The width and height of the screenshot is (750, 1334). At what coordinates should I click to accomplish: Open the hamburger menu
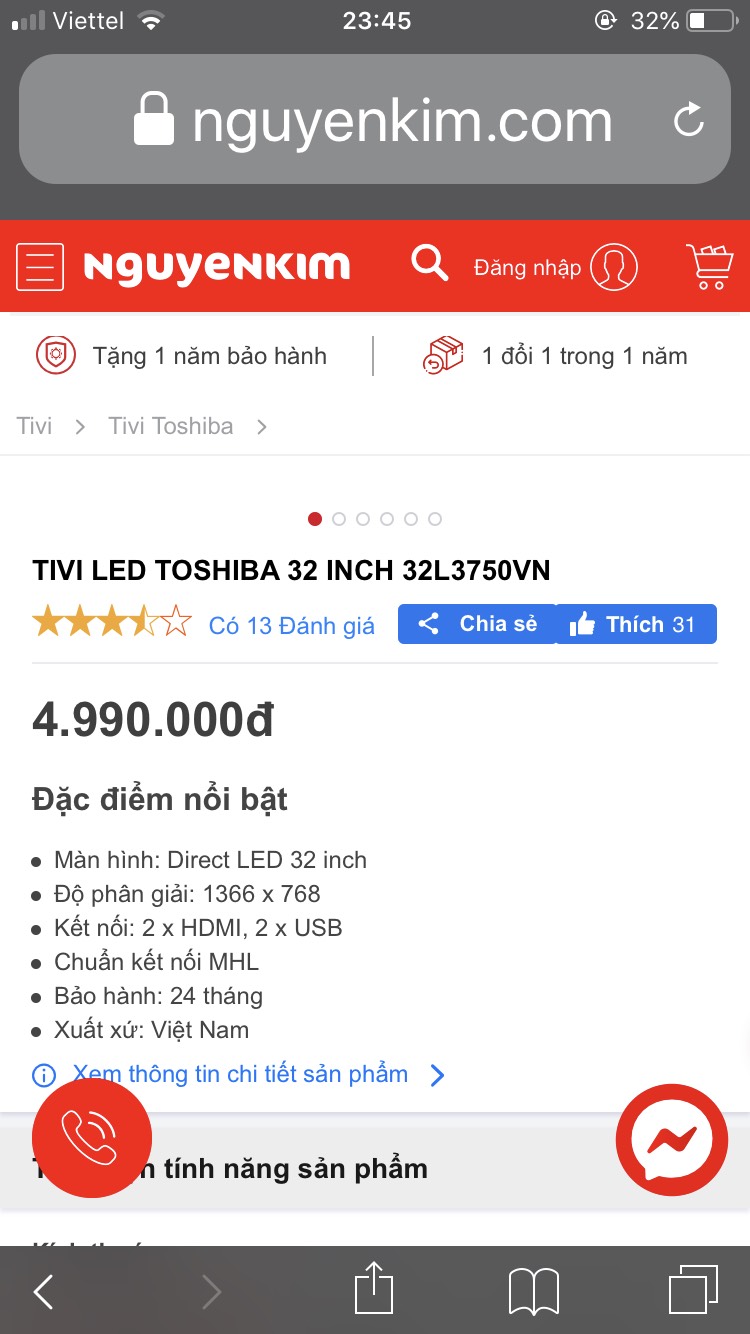40,266
